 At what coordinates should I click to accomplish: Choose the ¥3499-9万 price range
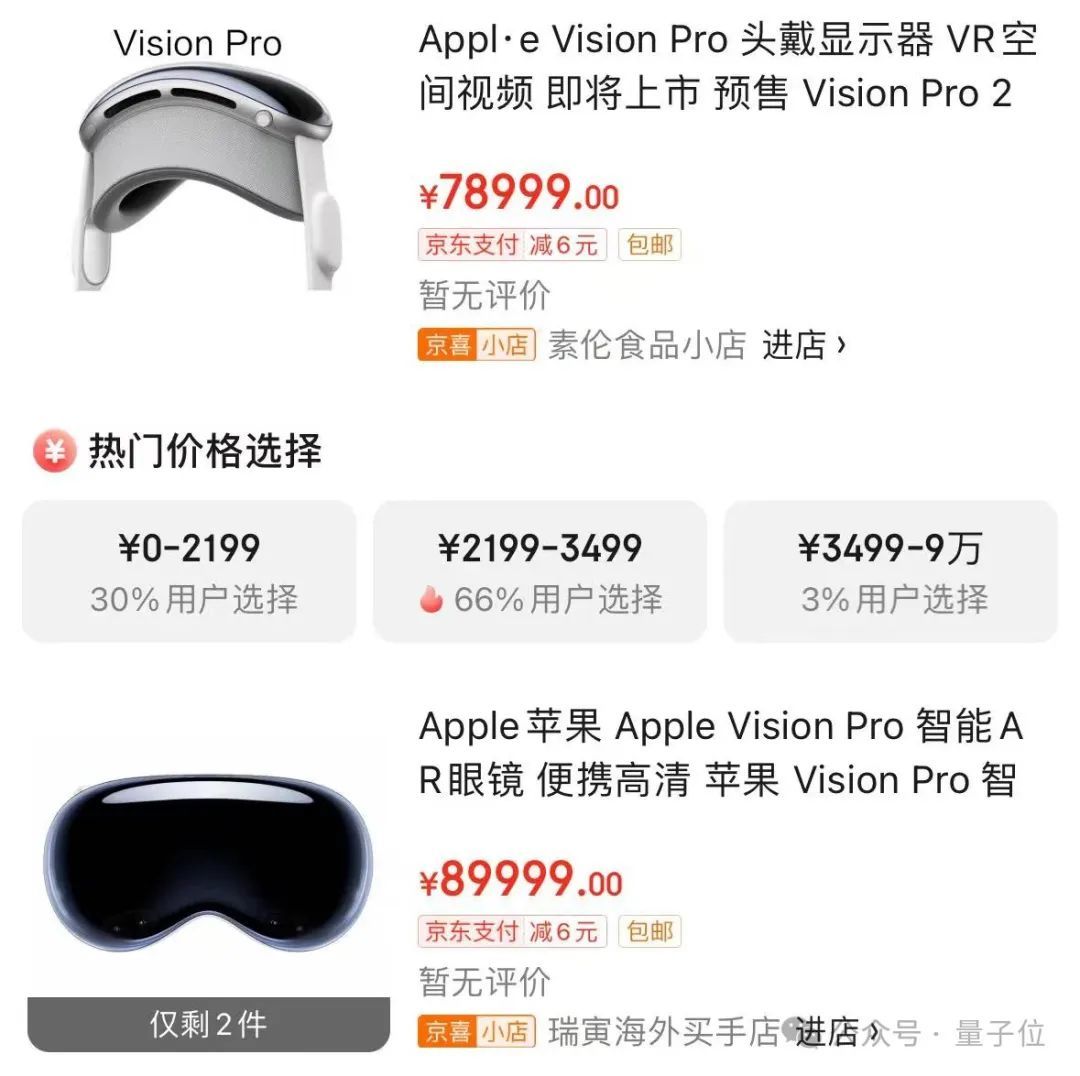tap(890, 571)
